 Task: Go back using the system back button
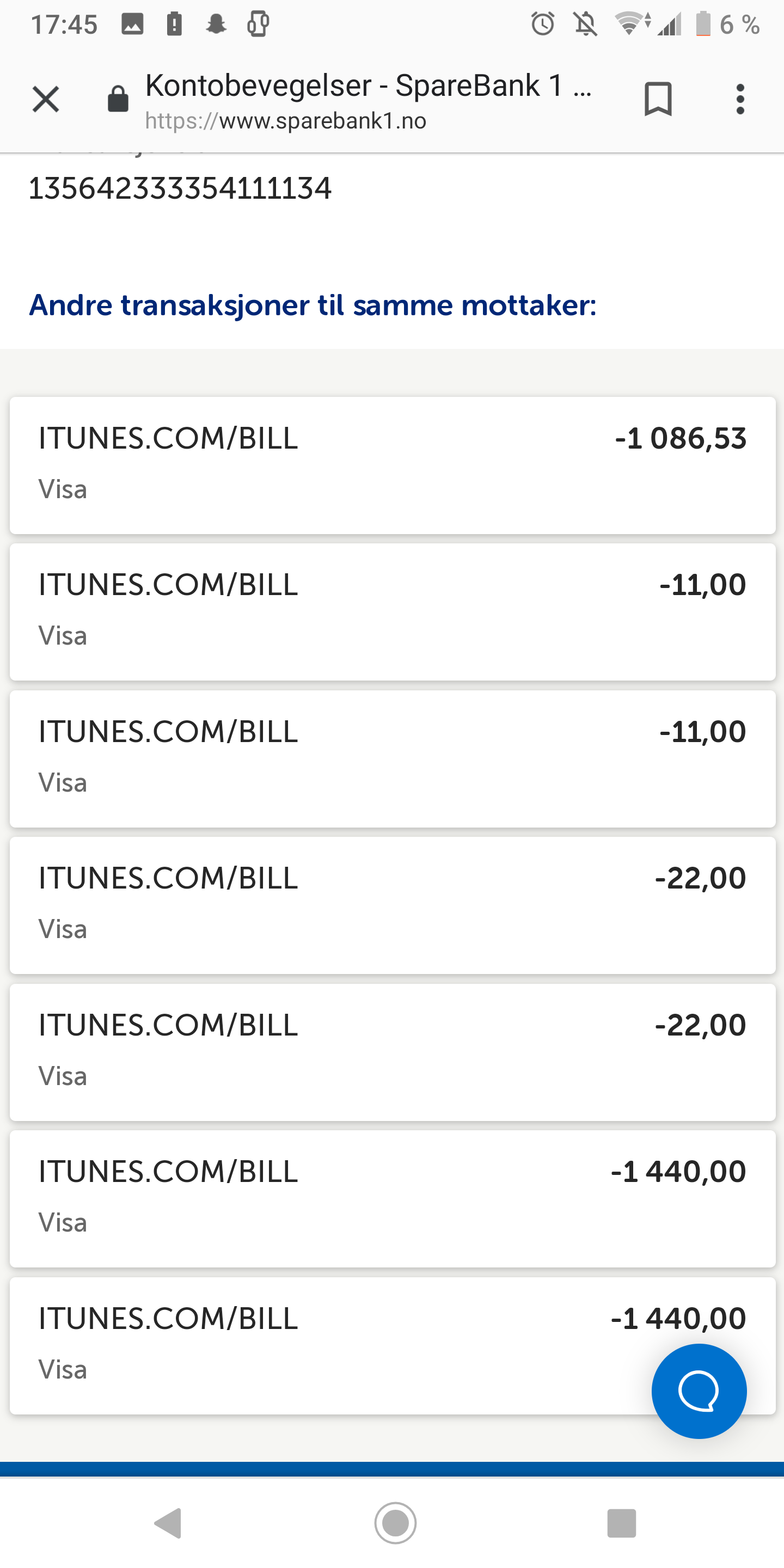point(169,1523)
